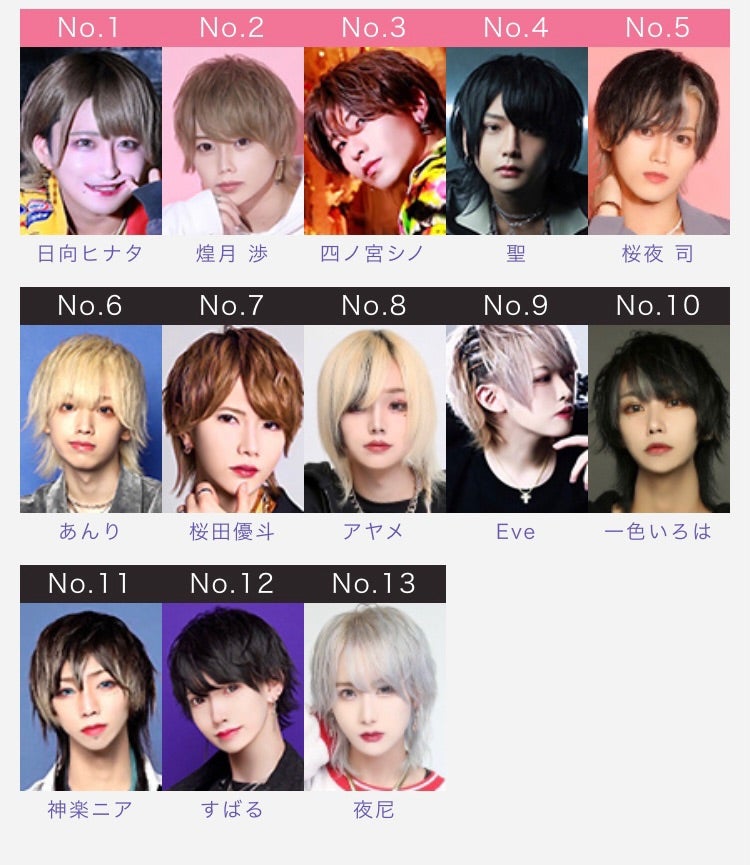Open 夜尼's No.13 profile

tap(374, 696)
